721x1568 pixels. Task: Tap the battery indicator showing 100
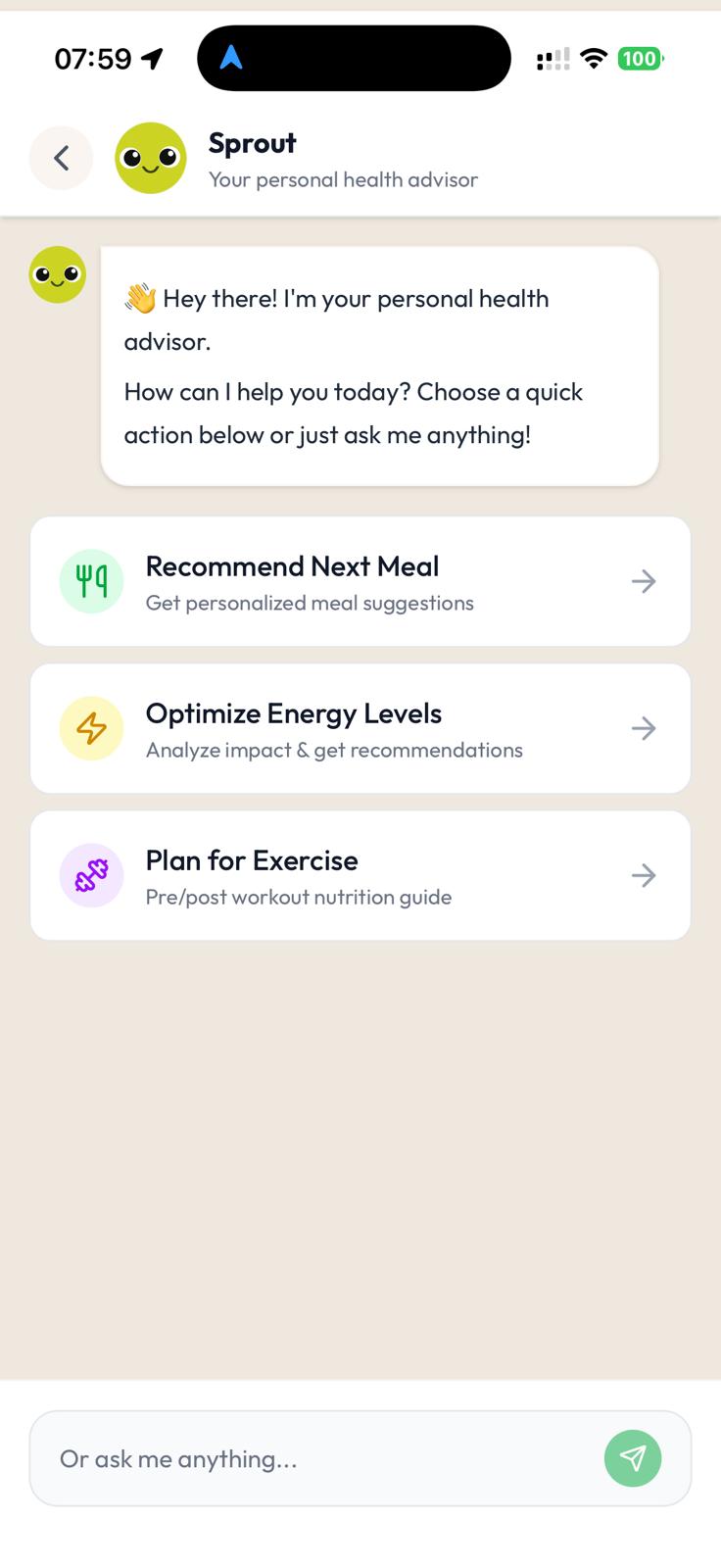point(638,58)
